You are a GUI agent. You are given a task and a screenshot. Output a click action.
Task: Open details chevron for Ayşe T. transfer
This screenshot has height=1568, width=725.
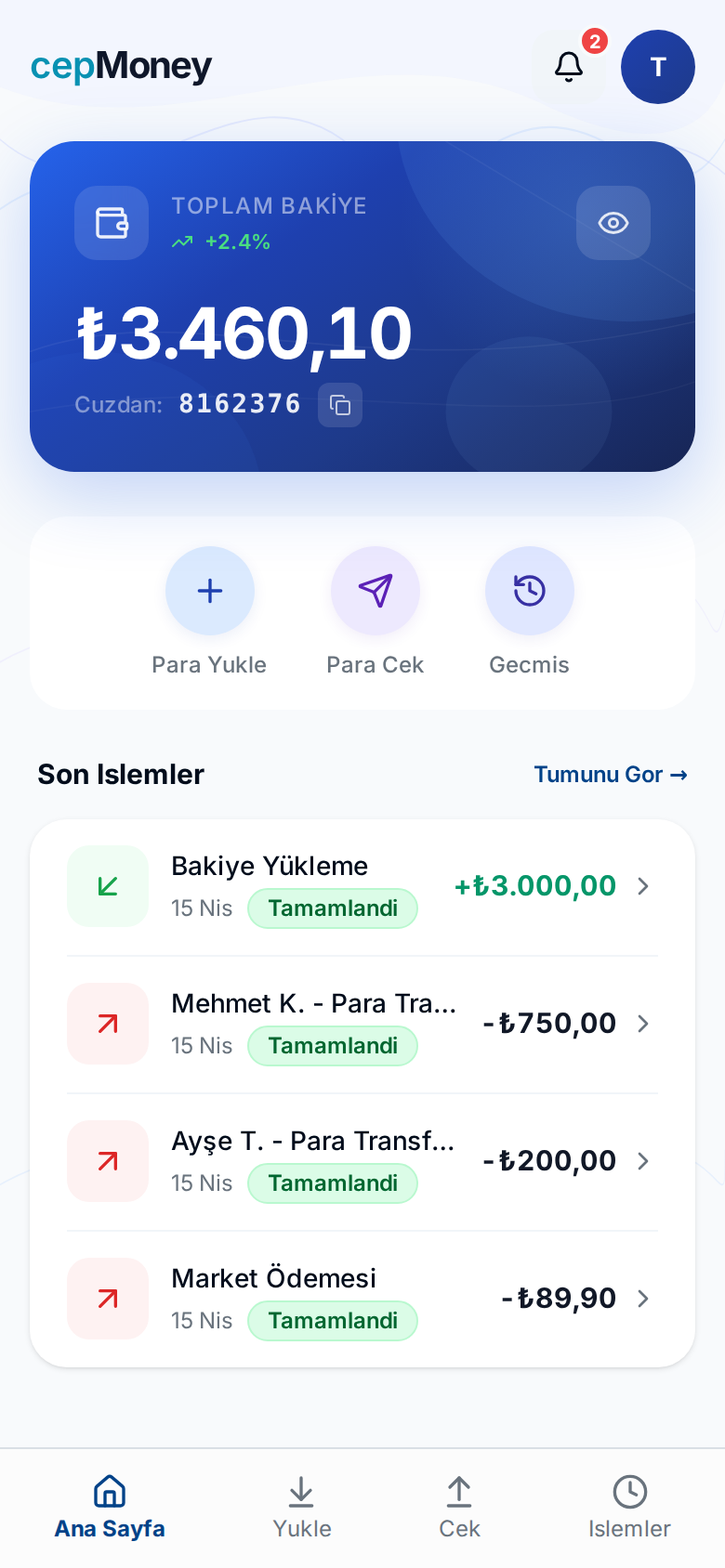point(642,1160)
